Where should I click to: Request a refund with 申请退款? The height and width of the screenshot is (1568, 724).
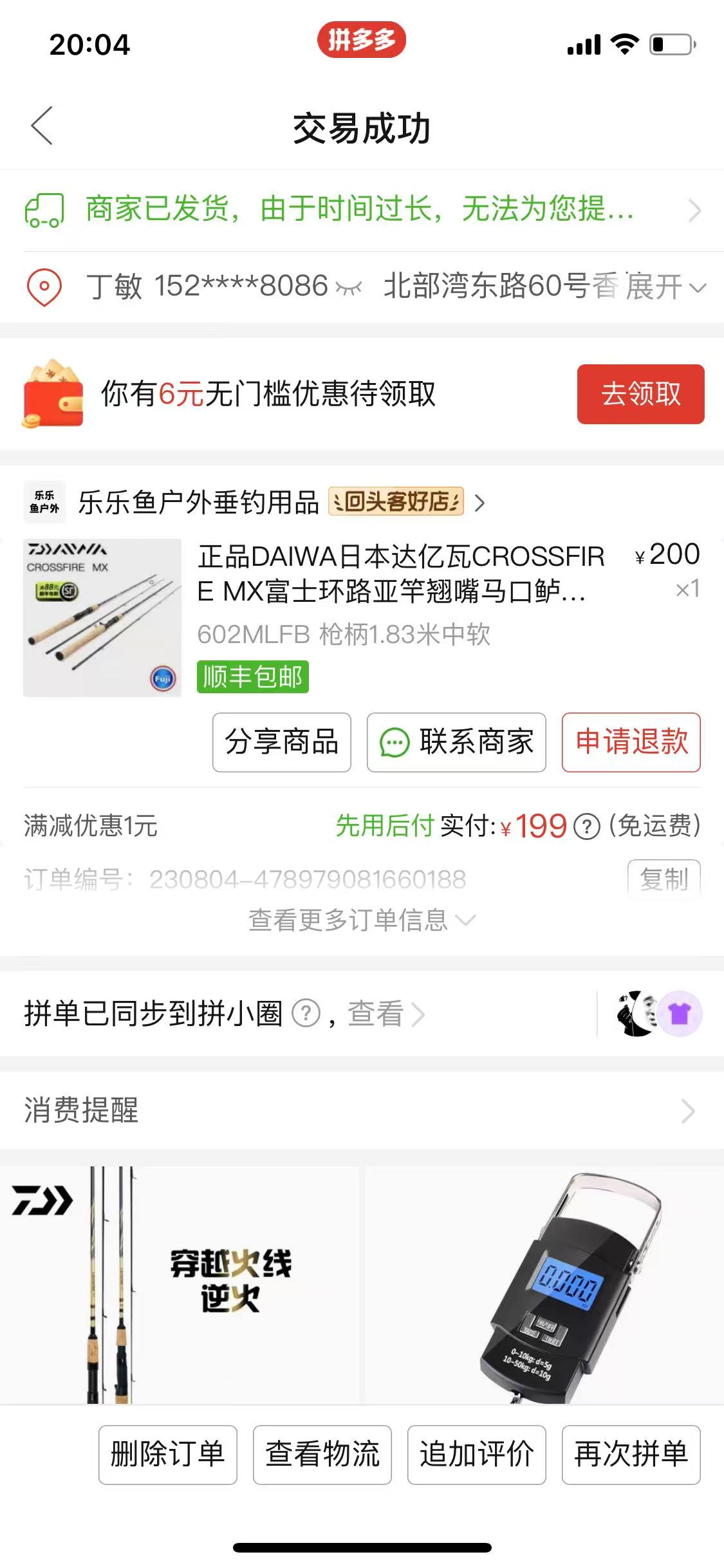coord(631,742)
